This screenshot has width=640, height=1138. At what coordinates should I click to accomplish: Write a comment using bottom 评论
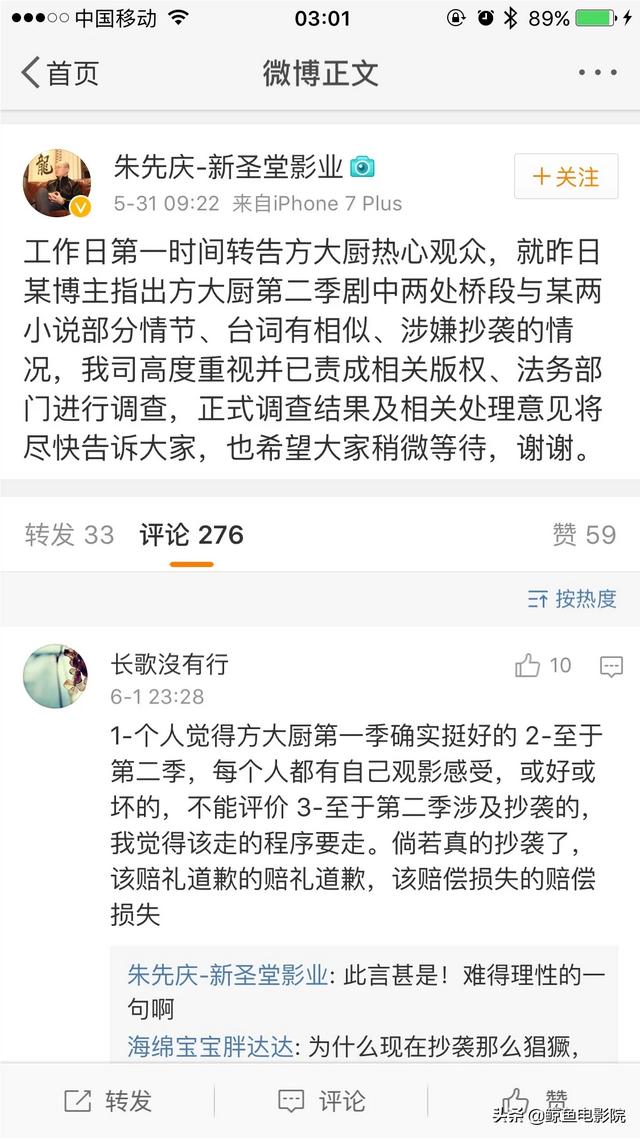point(321,1101)
